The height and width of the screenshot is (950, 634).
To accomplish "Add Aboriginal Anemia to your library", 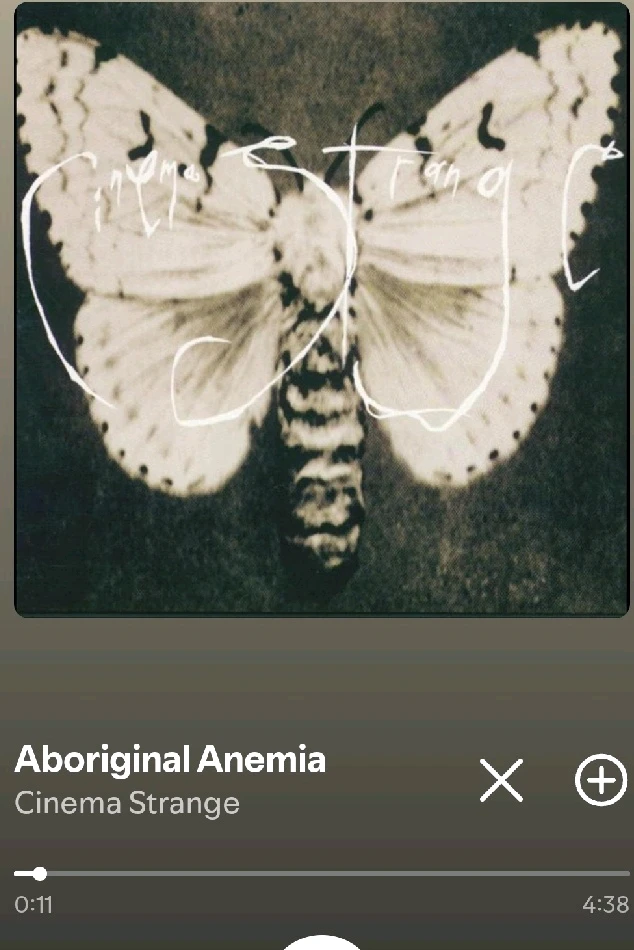I will 600,780.
